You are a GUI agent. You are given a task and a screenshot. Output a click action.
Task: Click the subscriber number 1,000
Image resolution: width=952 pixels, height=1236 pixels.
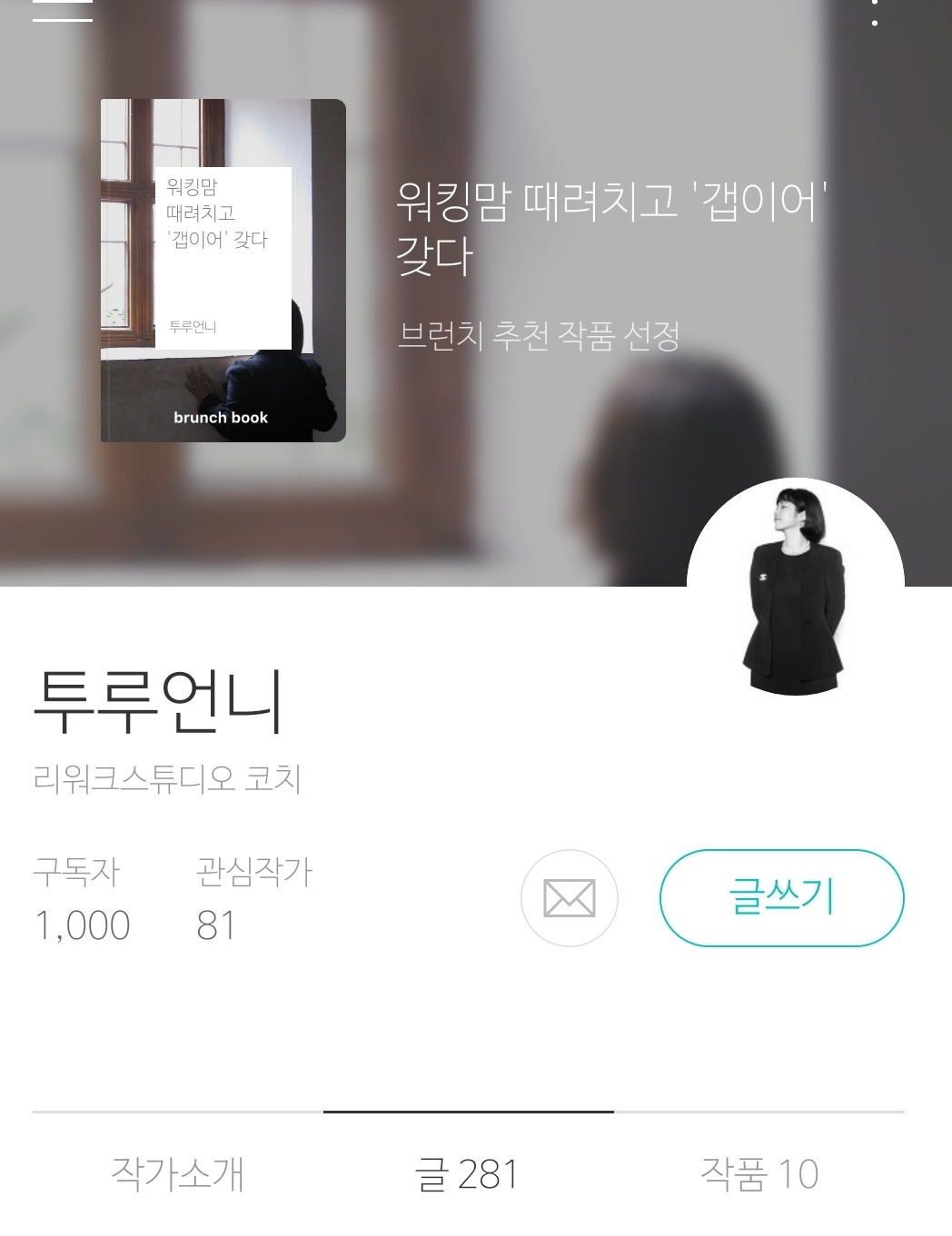pyautogui.click(x=83, y=925)
